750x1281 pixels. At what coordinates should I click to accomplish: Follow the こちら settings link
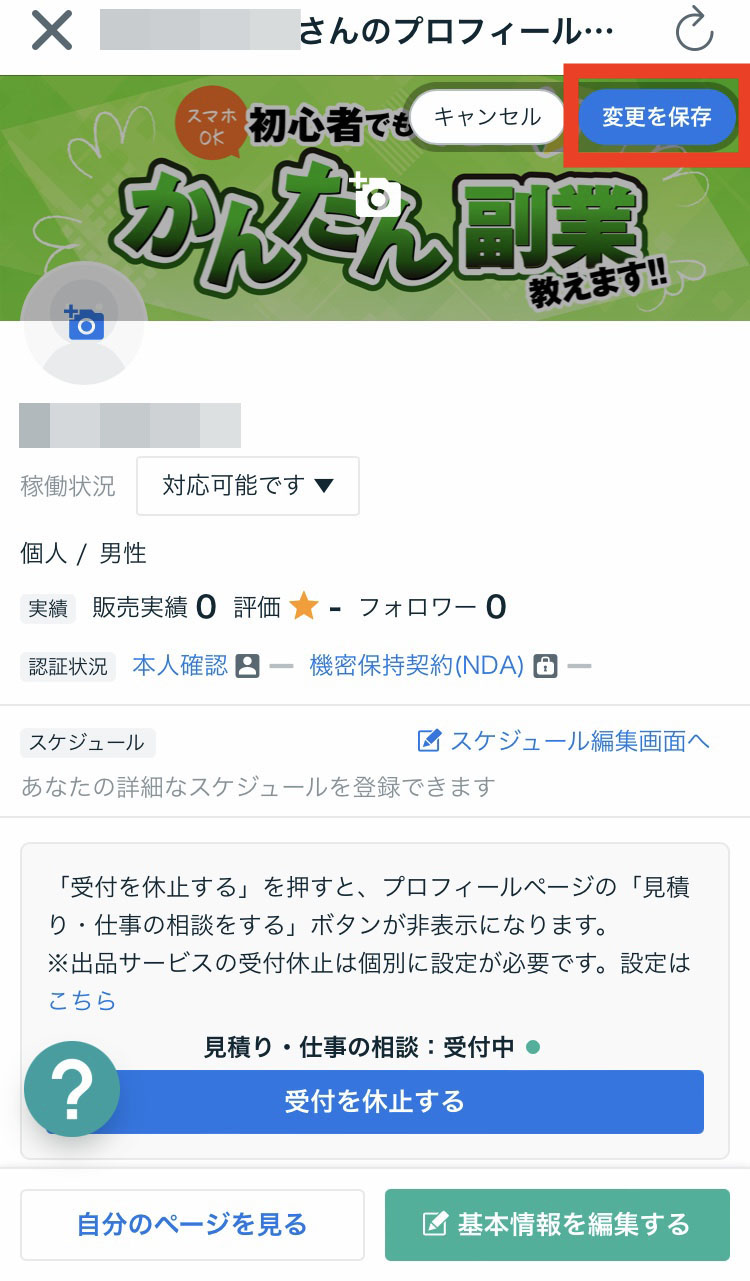tap(82, 1001)
